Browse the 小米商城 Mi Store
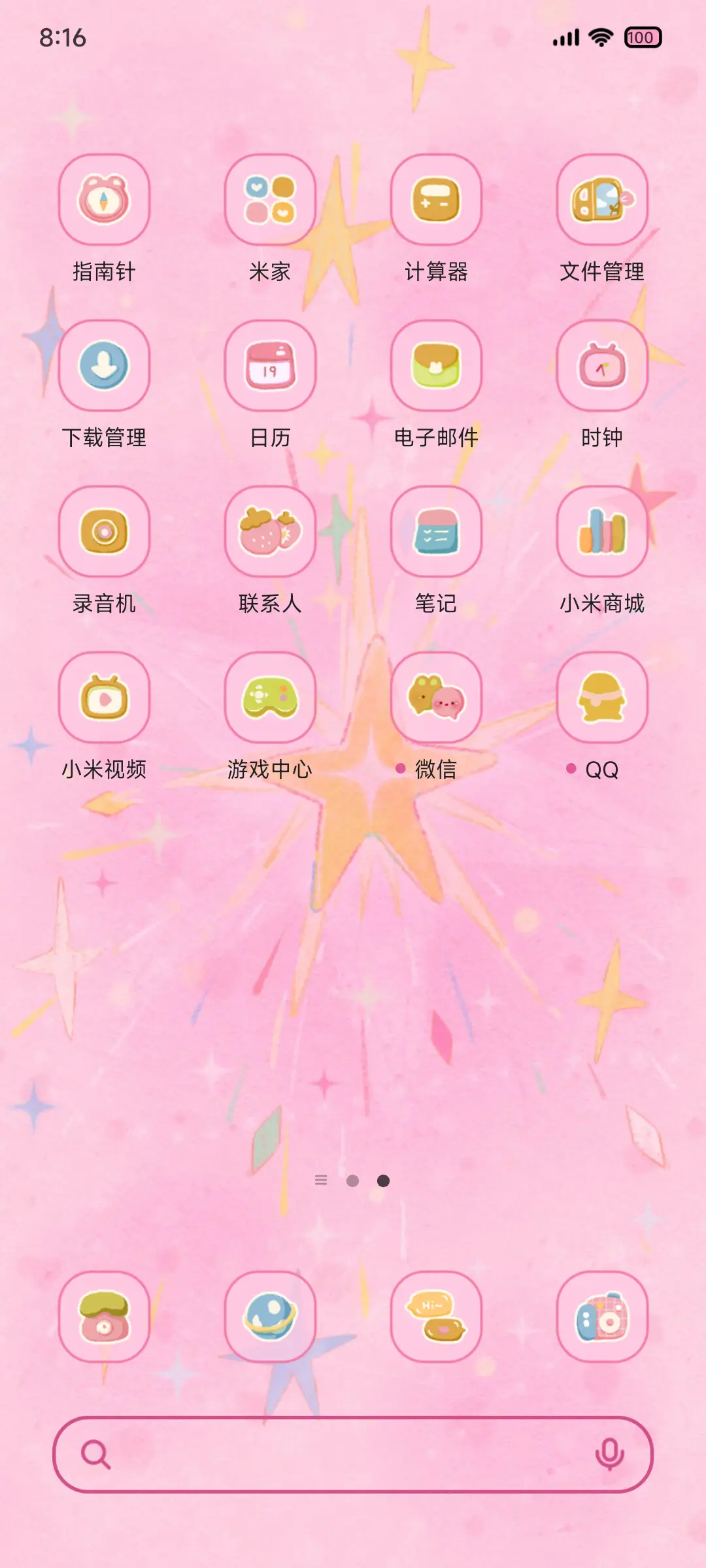 point(603,532)
